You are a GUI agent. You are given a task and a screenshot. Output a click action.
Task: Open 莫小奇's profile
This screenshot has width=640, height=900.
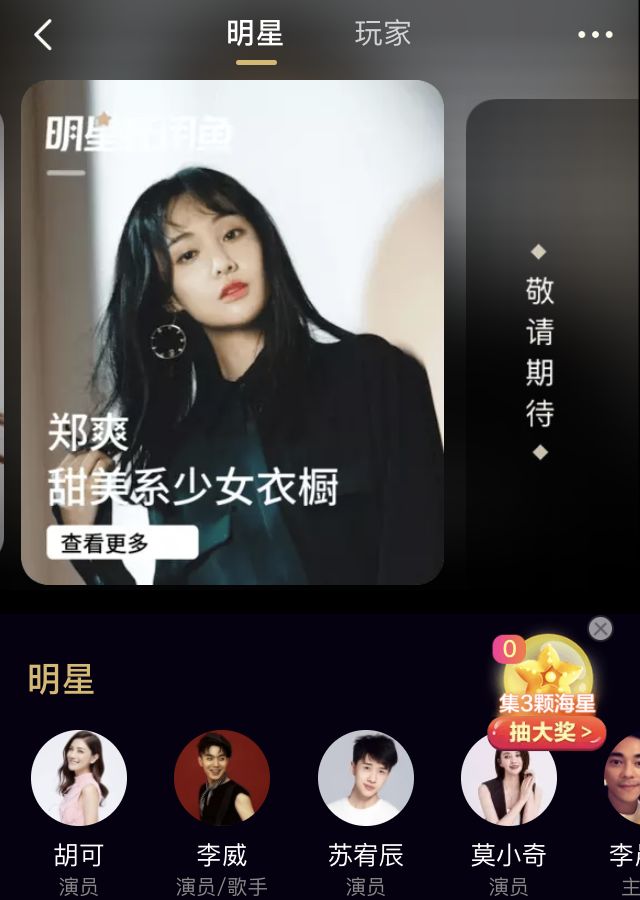pos(508,778)
